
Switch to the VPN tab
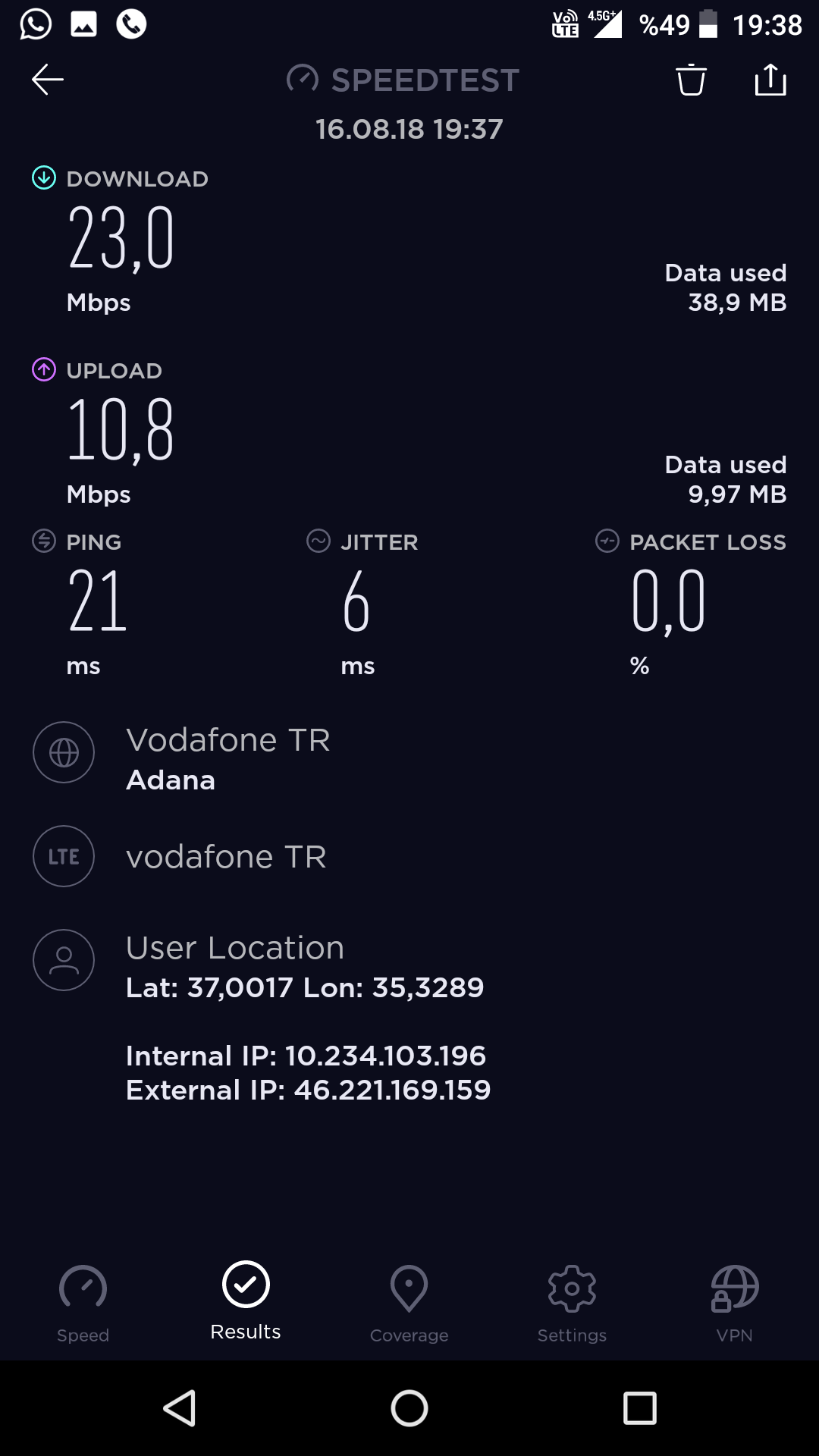pos(735,1304)
